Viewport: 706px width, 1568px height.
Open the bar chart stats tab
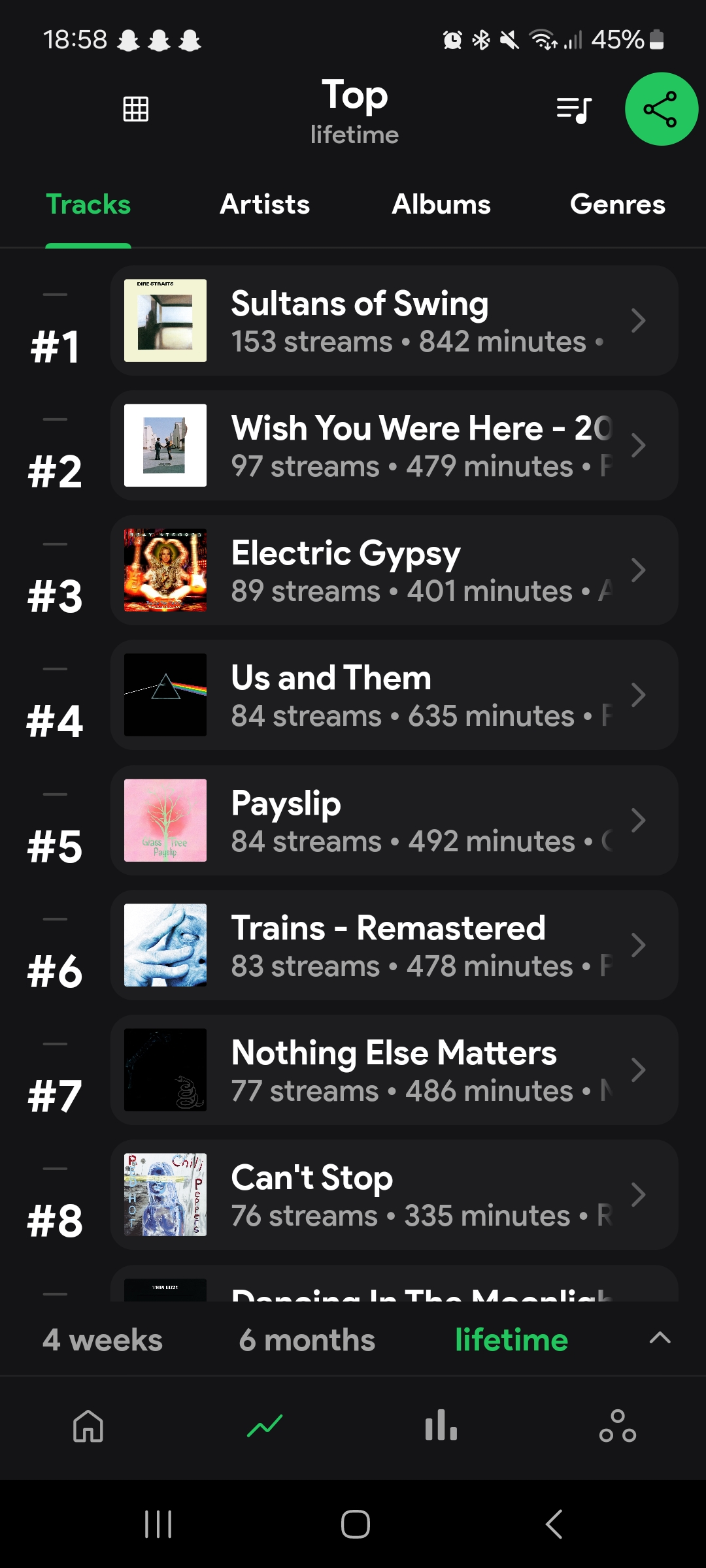[x=441, y=1426]
